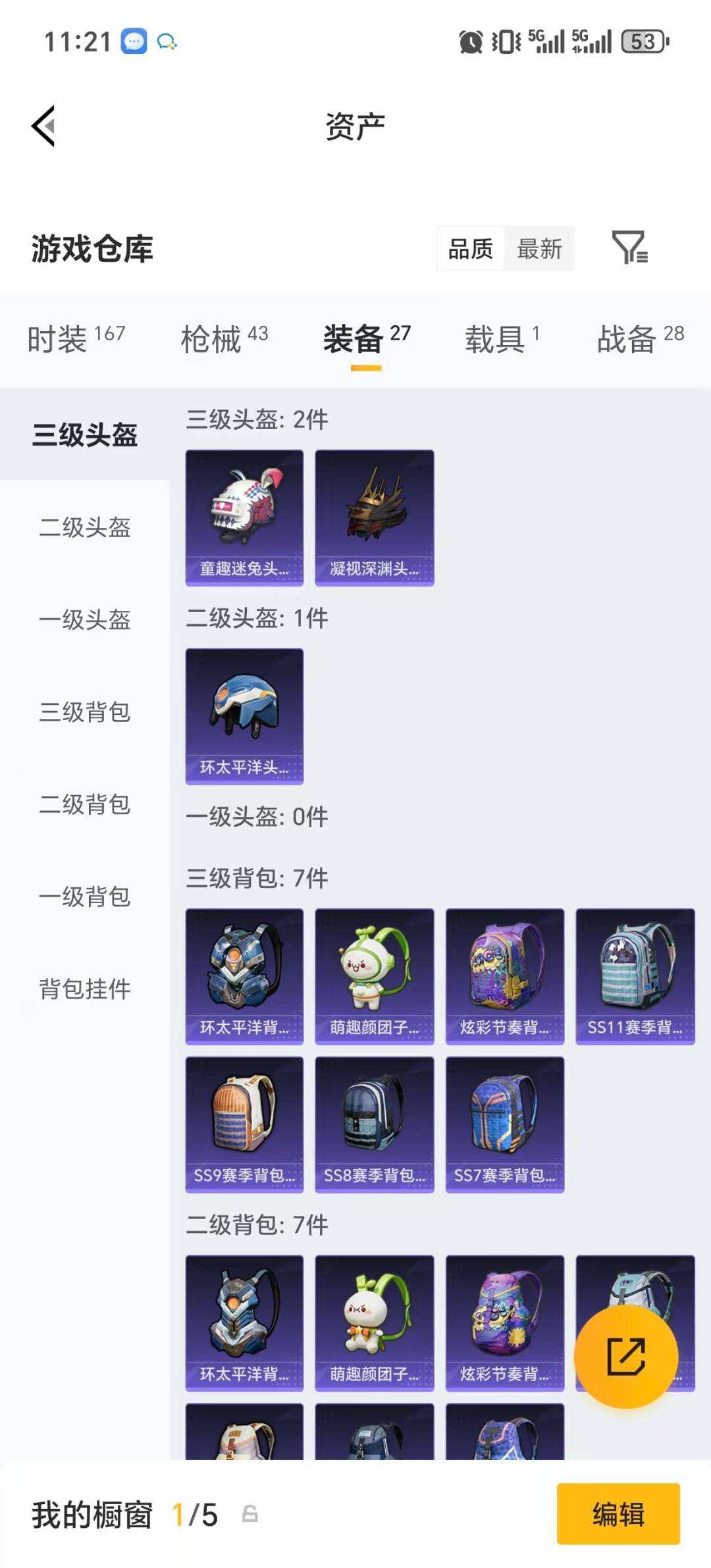Select 二级头盔 in the side list
The height and width of the screenshot is (1568, 711).
(x=85, y=527)
